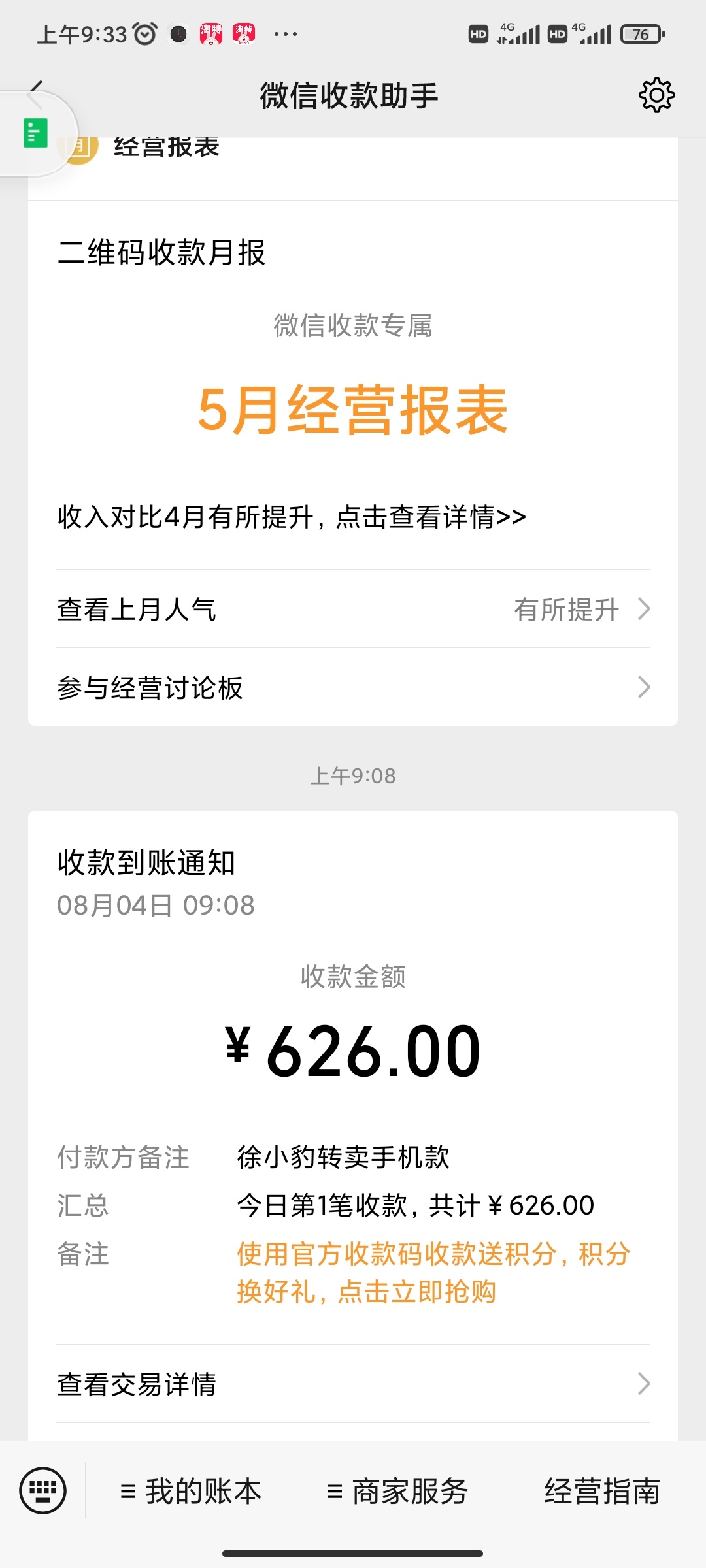Switch to keyboard input icon
This screenshot has width=706, height=1568.
[42, 1491]
